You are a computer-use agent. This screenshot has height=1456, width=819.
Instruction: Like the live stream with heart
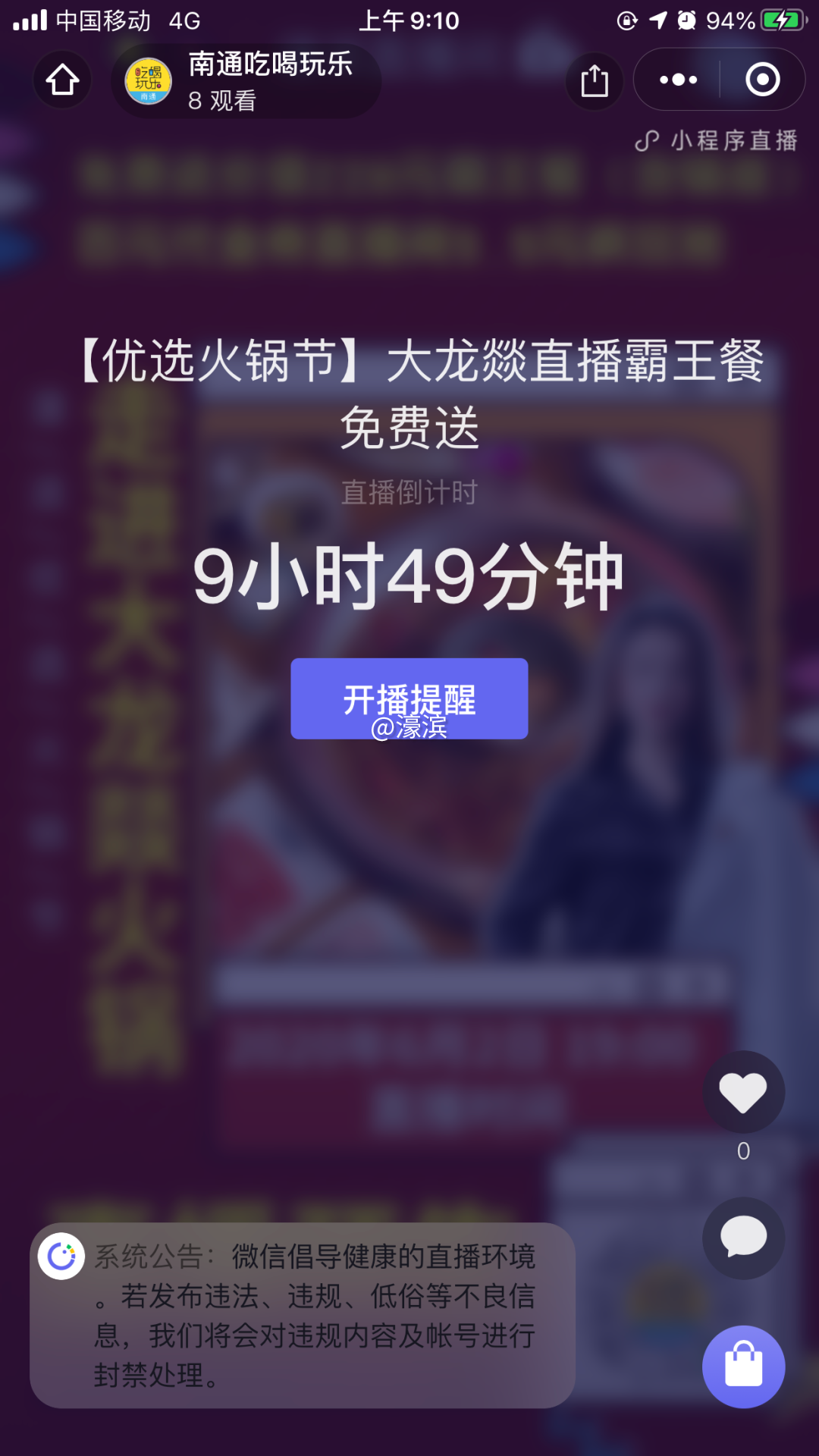coord(743,1092)
